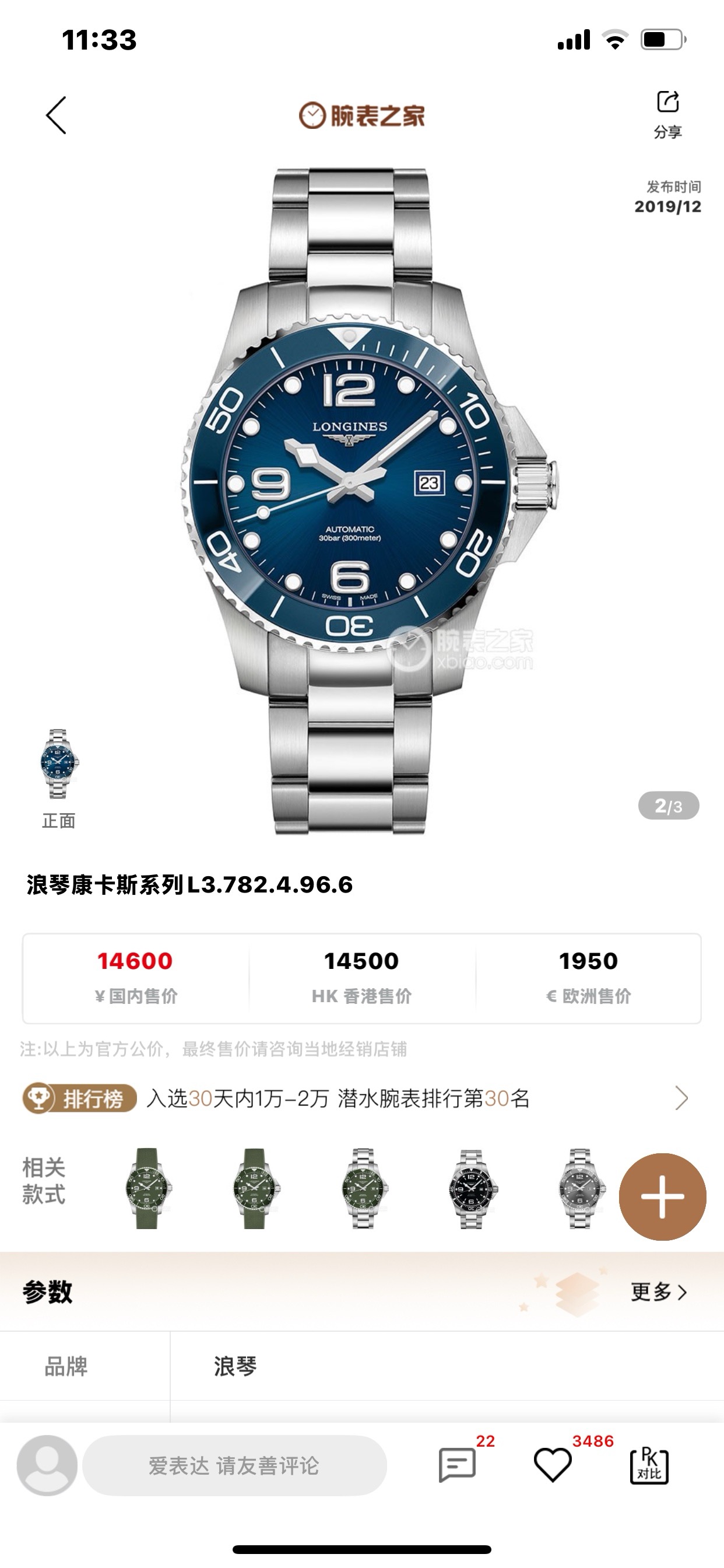Open the comment input field
Screen dimensions: 724x1568
click(x=234, y=1466)
